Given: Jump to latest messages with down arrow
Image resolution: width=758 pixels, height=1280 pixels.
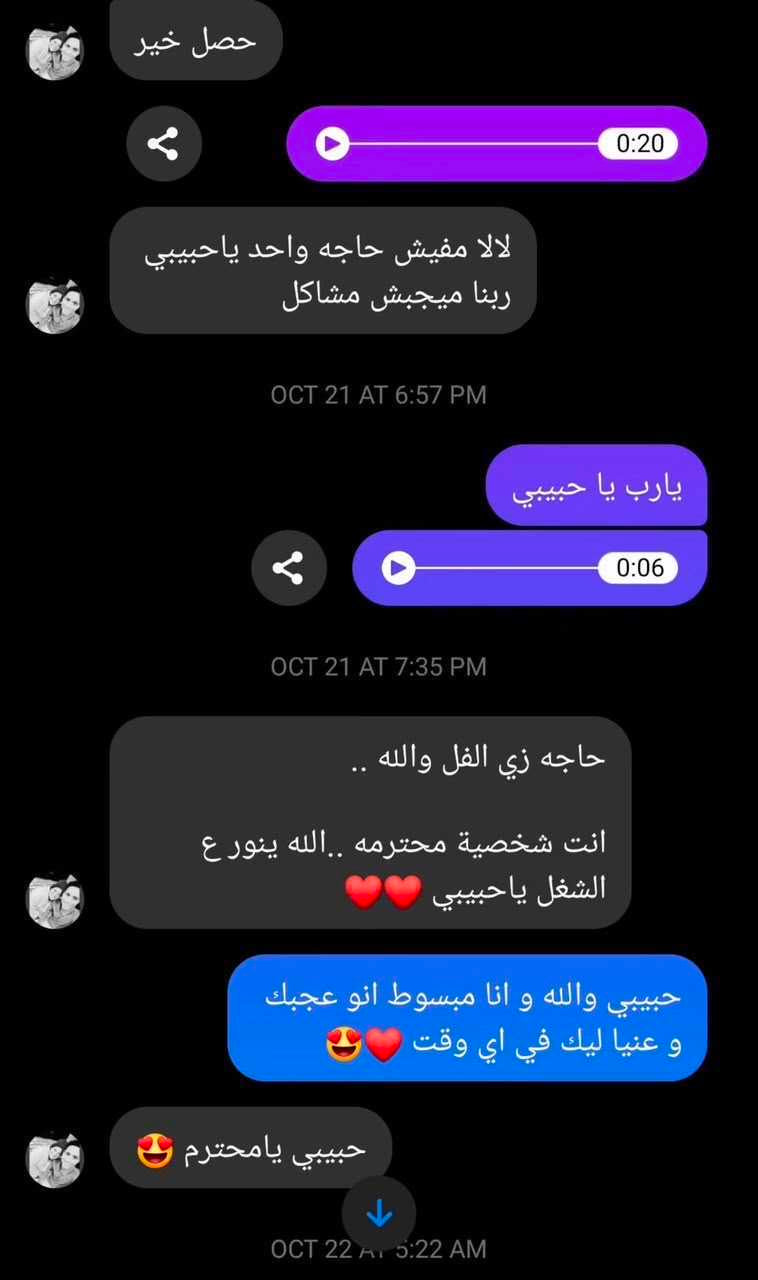Looking at the screenshot, I should pyautogui.click(x=379, y=1213).
